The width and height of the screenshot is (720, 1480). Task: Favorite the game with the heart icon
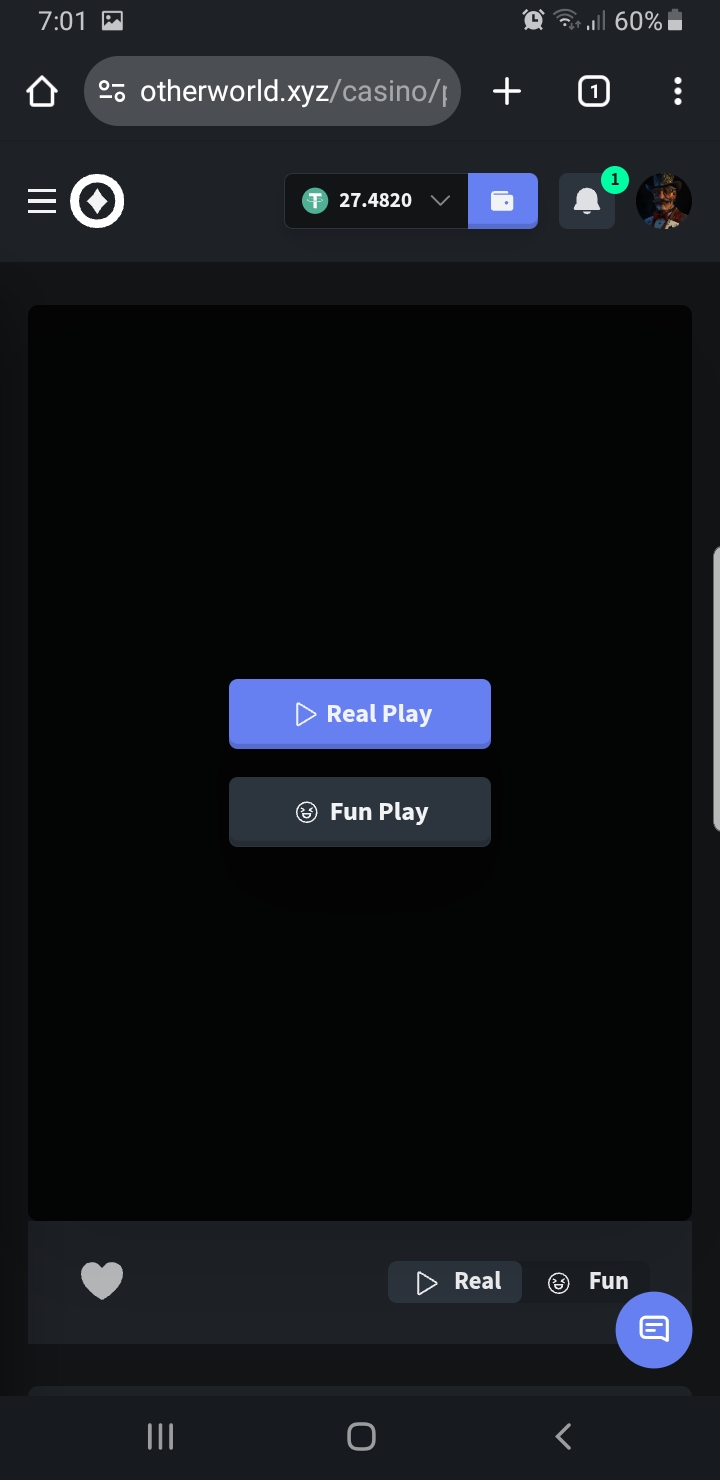pyautogui.click(x=102, y=1280)
